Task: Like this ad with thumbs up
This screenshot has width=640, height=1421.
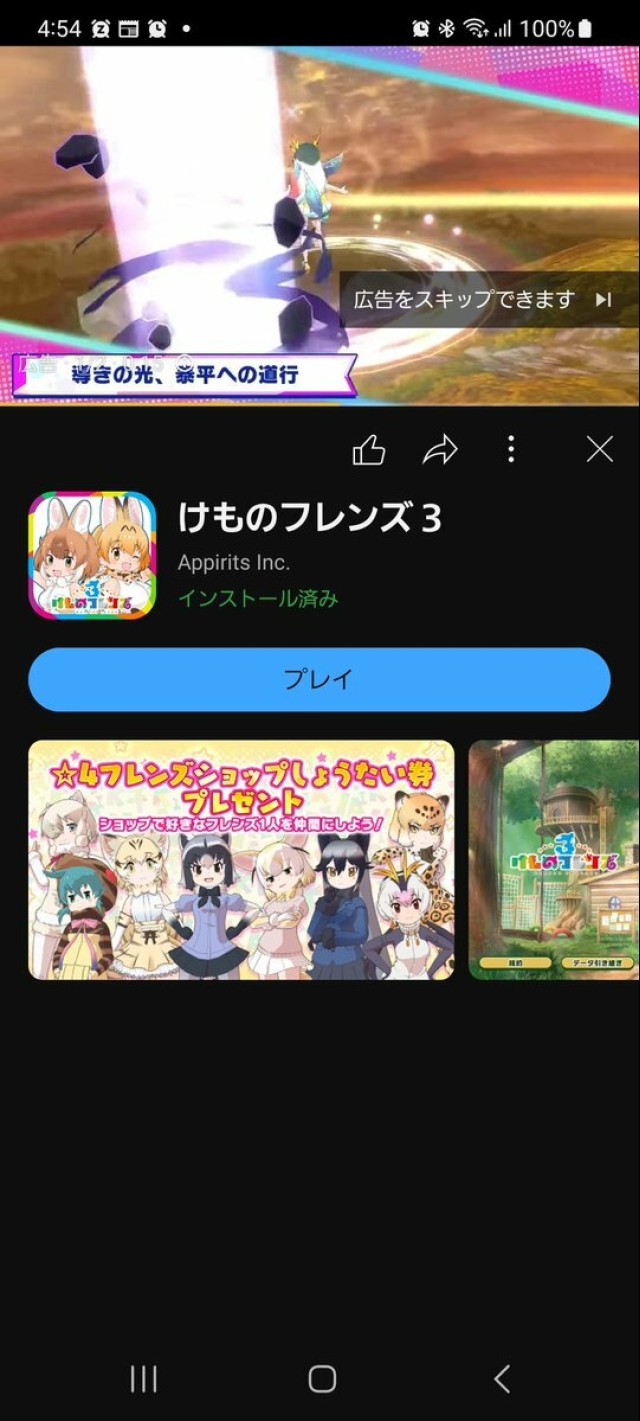Action: pos(369,451)
